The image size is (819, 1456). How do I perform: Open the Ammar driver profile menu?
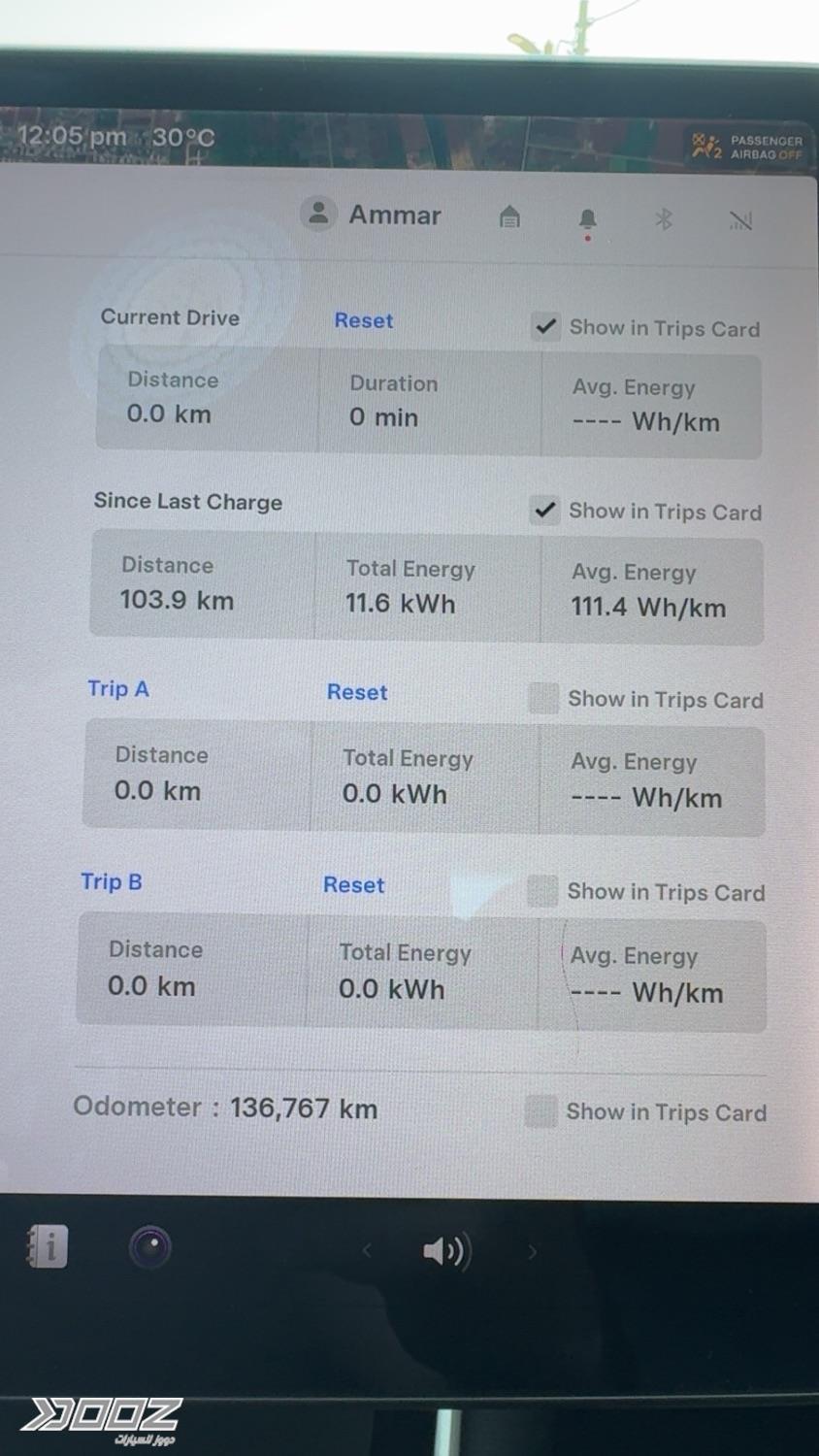[372, 215]
